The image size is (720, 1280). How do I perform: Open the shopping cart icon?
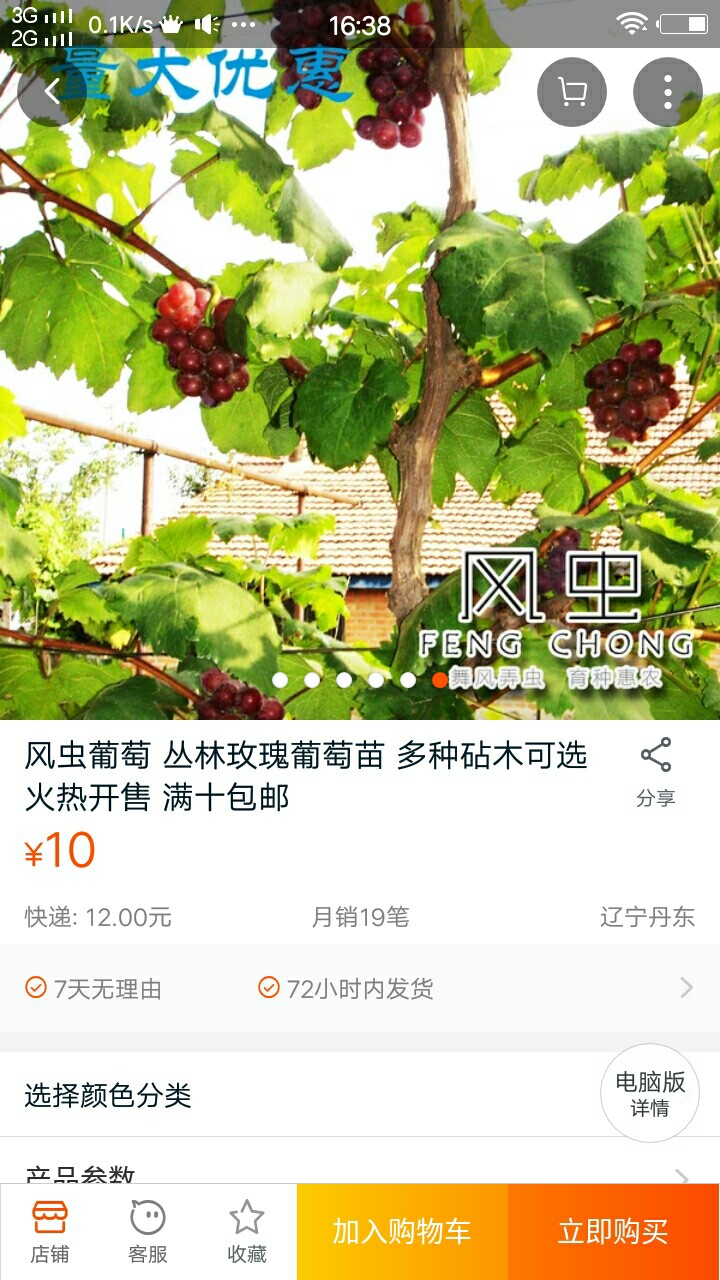pos(572,92)
